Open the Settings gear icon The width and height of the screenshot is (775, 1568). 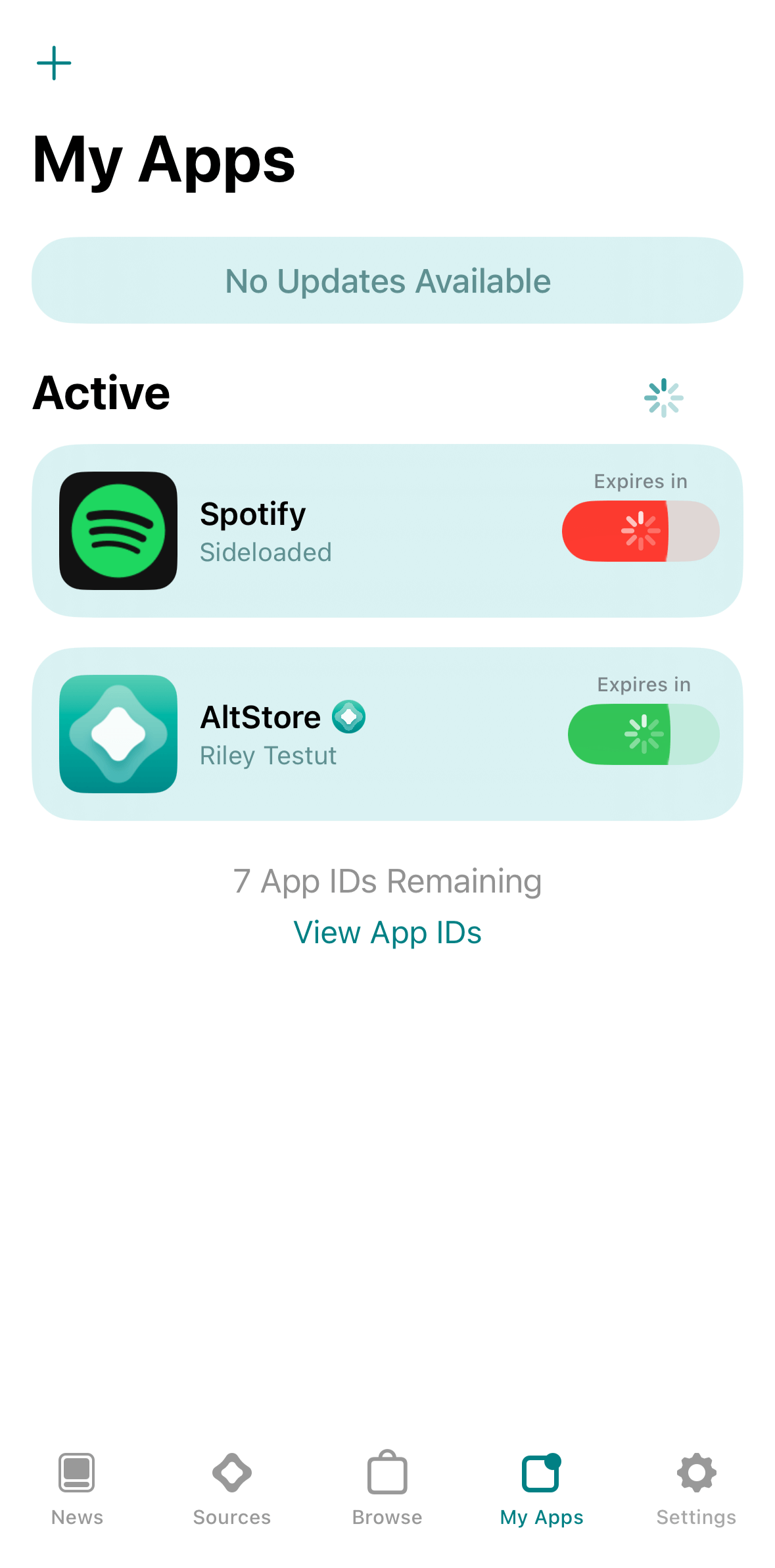pyautogui.click(x=695, y=1473)
